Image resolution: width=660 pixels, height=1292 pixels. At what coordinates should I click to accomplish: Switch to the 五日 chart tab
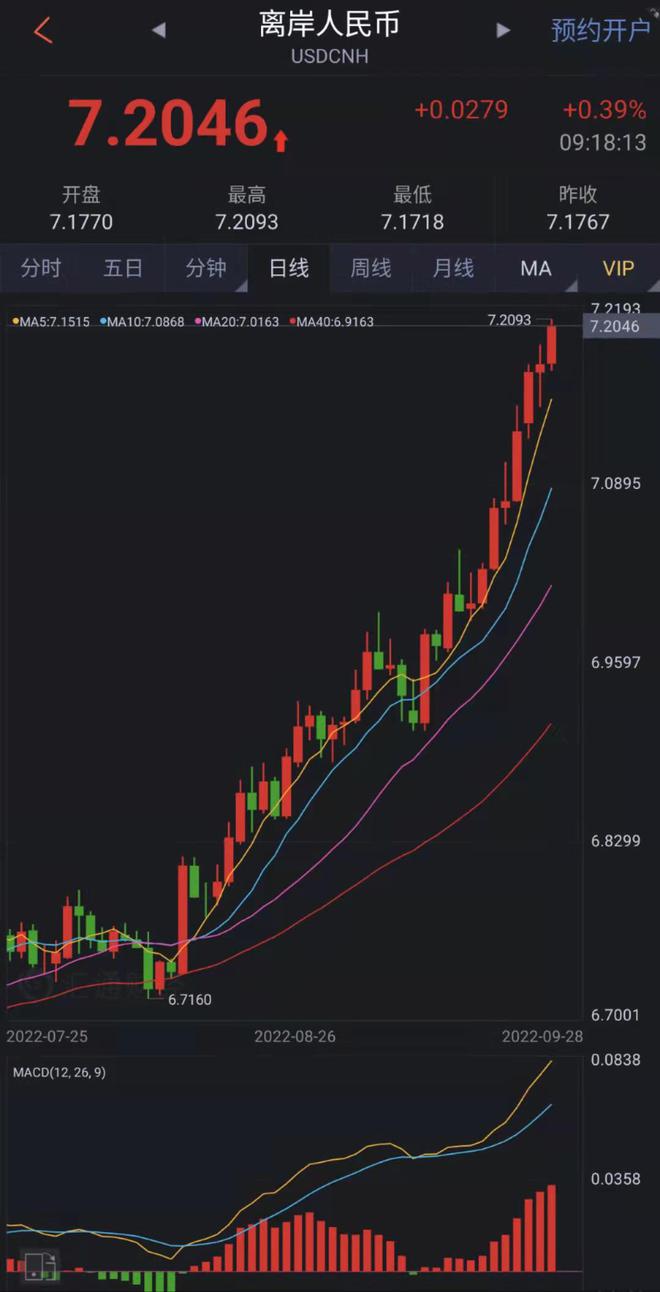click(x=123, y=268)
